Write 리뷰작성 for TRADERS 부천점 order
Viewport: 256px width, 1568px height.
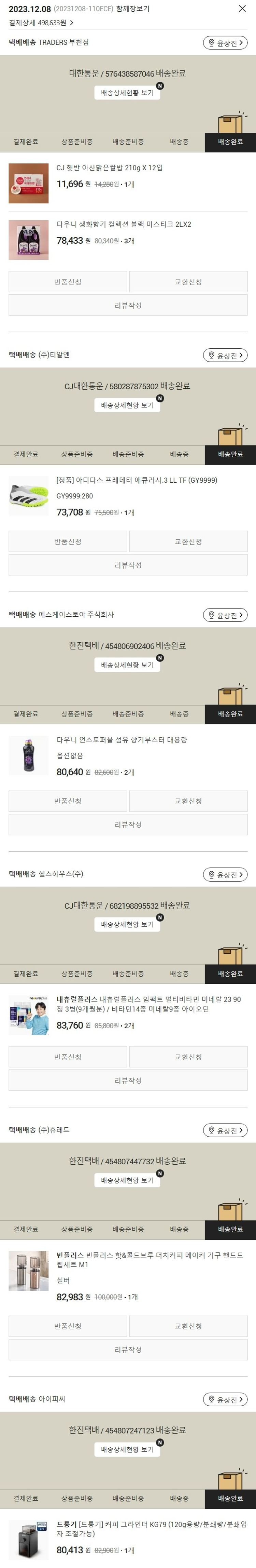[x=128, y=306]
